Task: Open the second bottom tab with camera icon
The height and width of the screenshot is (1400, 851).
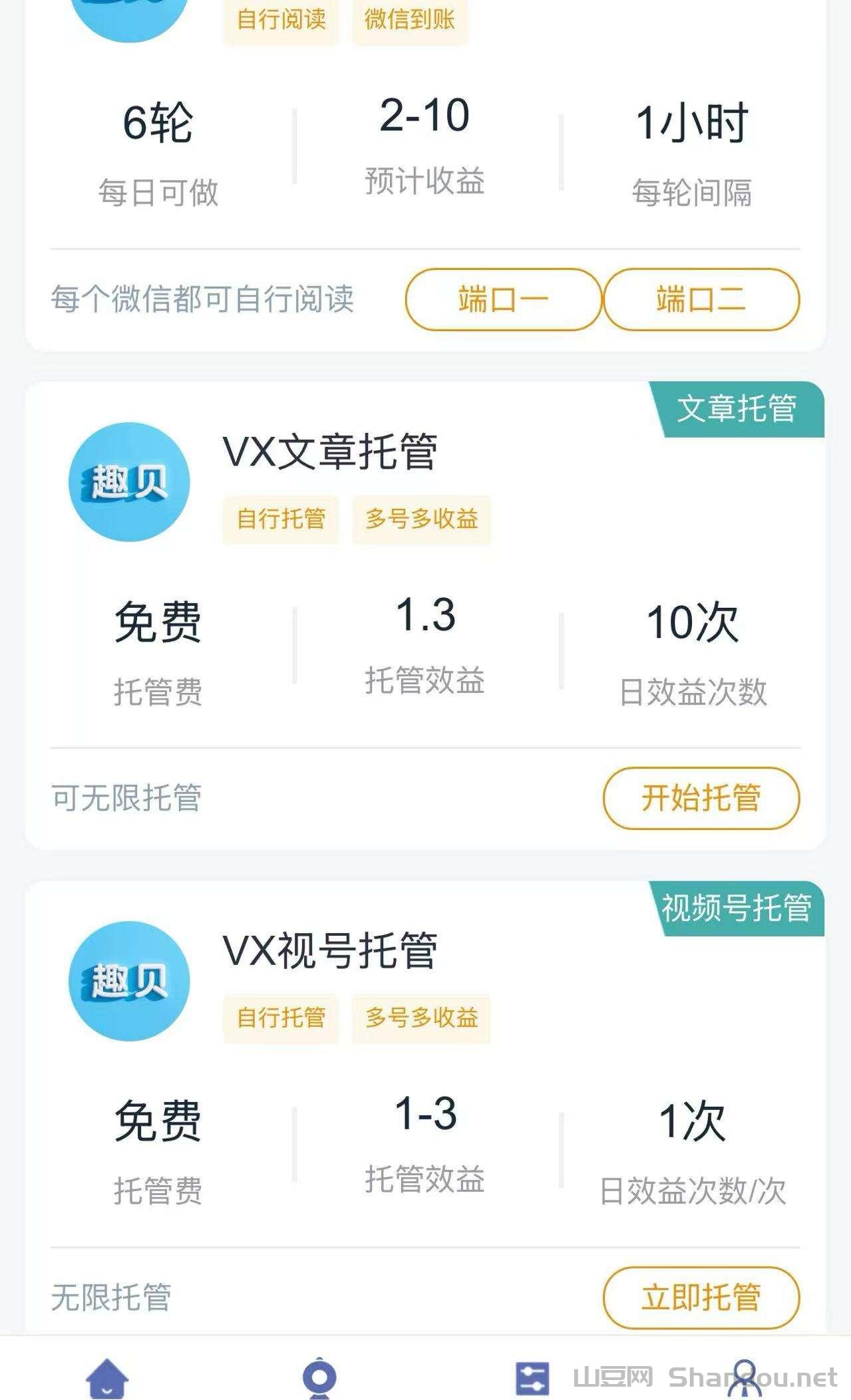Action: click(319, 1377)
